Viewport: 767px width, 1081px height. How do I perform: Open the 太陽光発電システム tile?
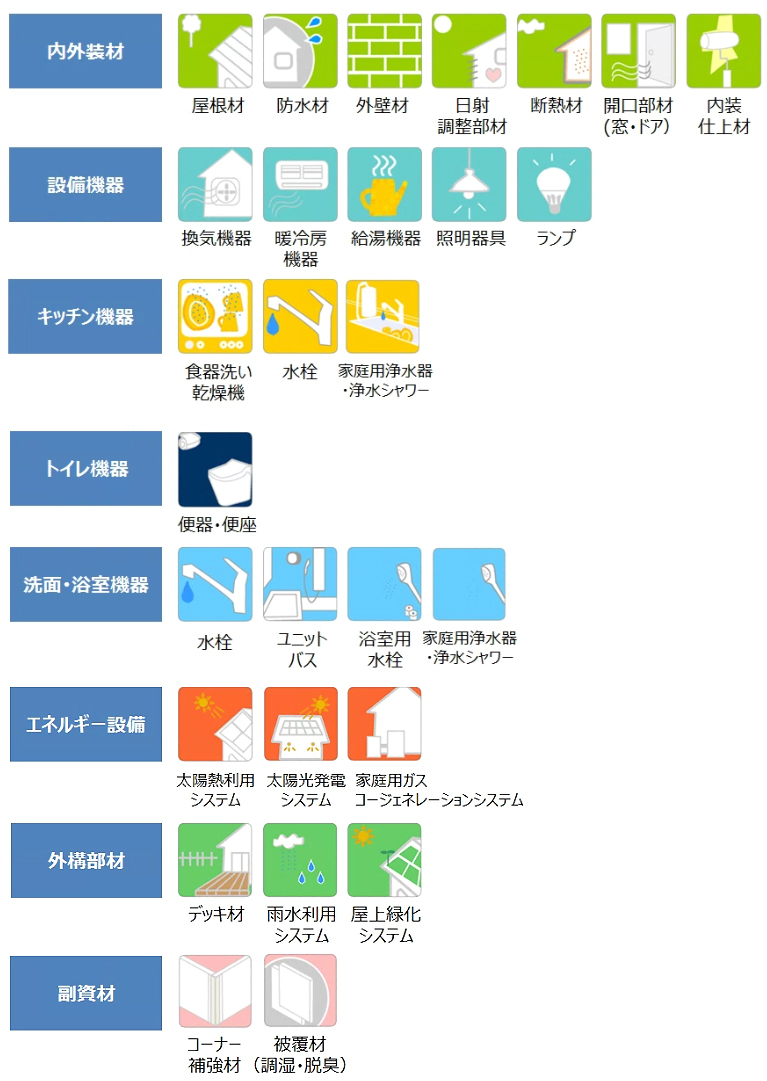point(300,724)
